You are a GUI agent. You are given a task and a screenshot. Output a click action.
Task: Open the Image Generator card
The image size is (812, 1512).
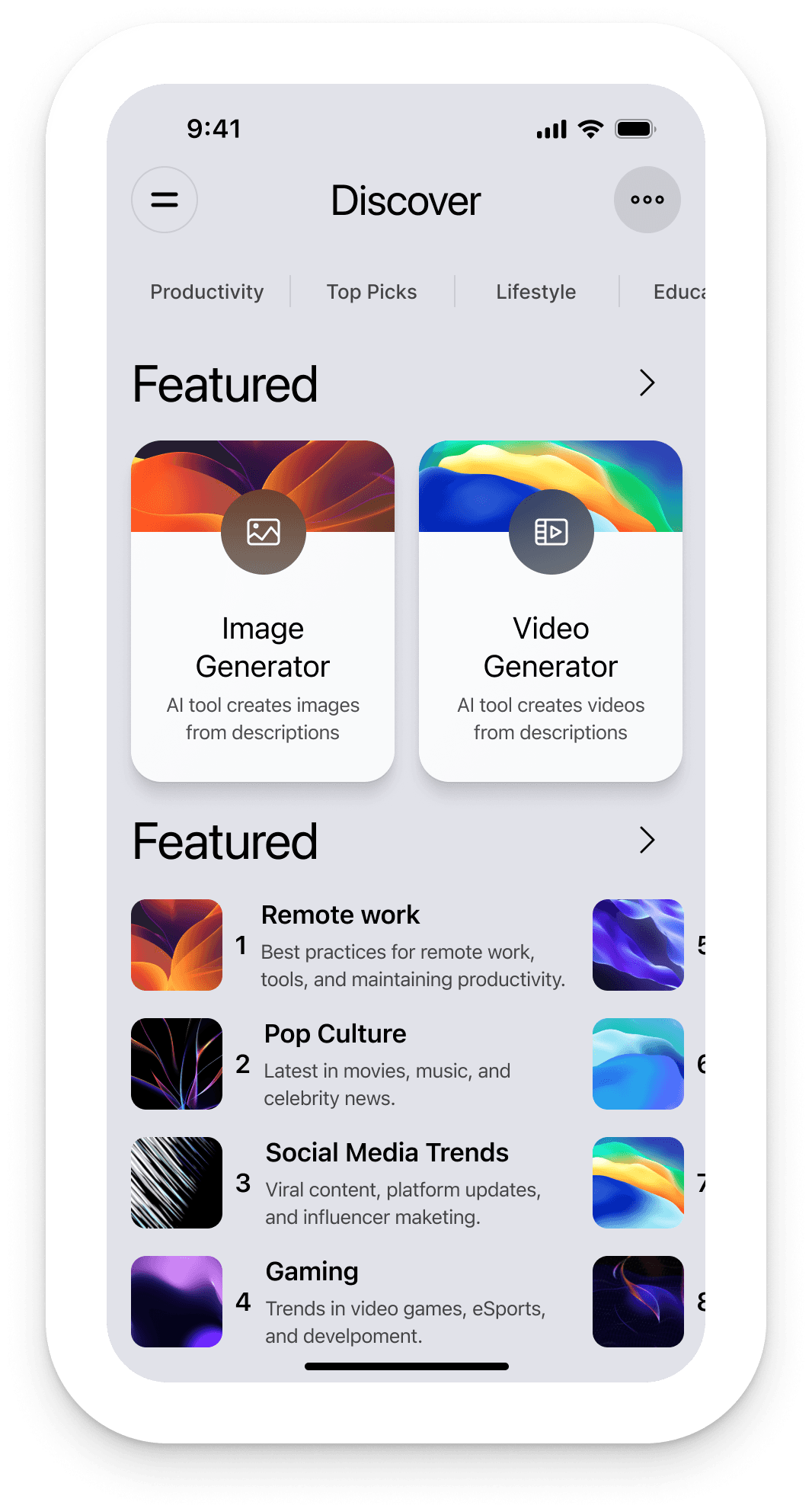263,611
